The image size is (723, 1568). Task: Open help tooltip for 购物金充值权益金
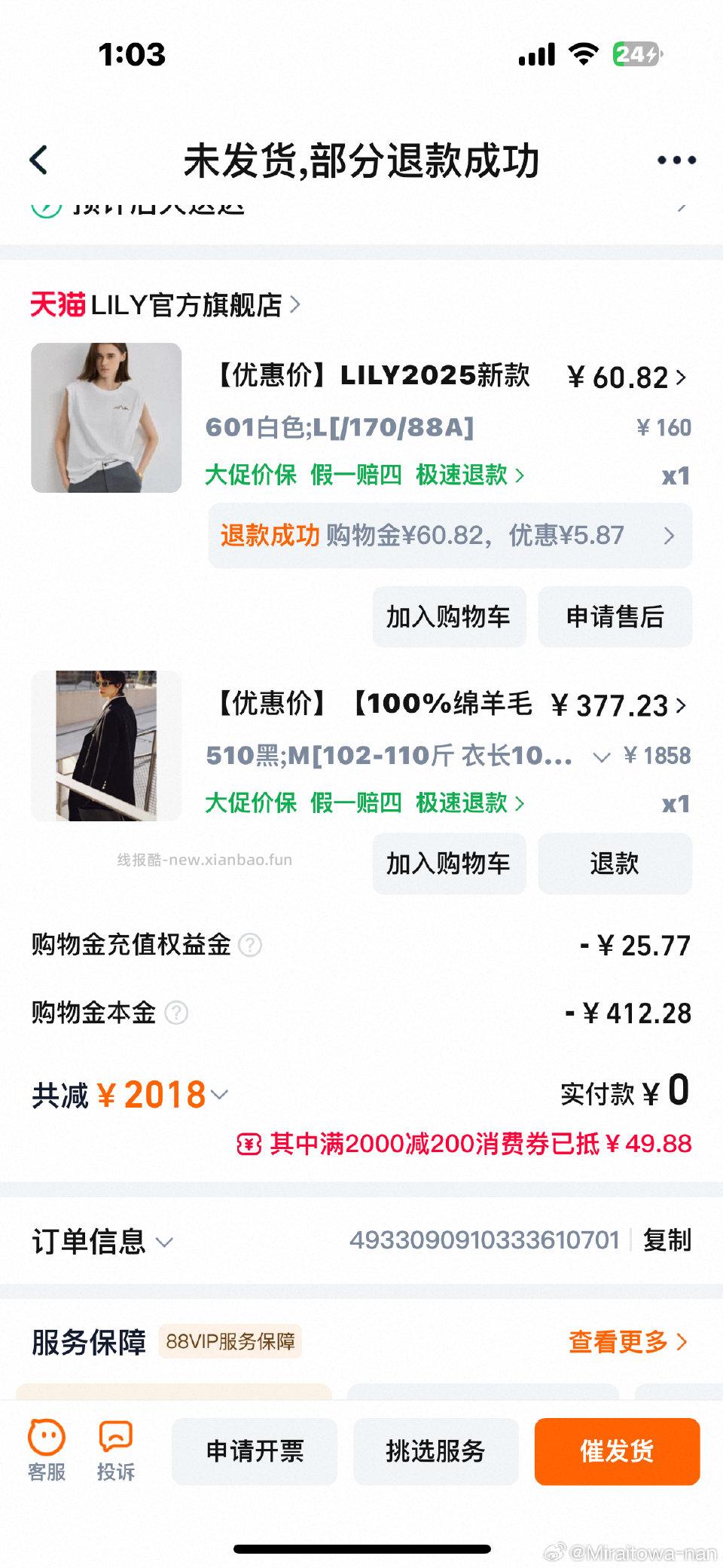tap(249, 945)
